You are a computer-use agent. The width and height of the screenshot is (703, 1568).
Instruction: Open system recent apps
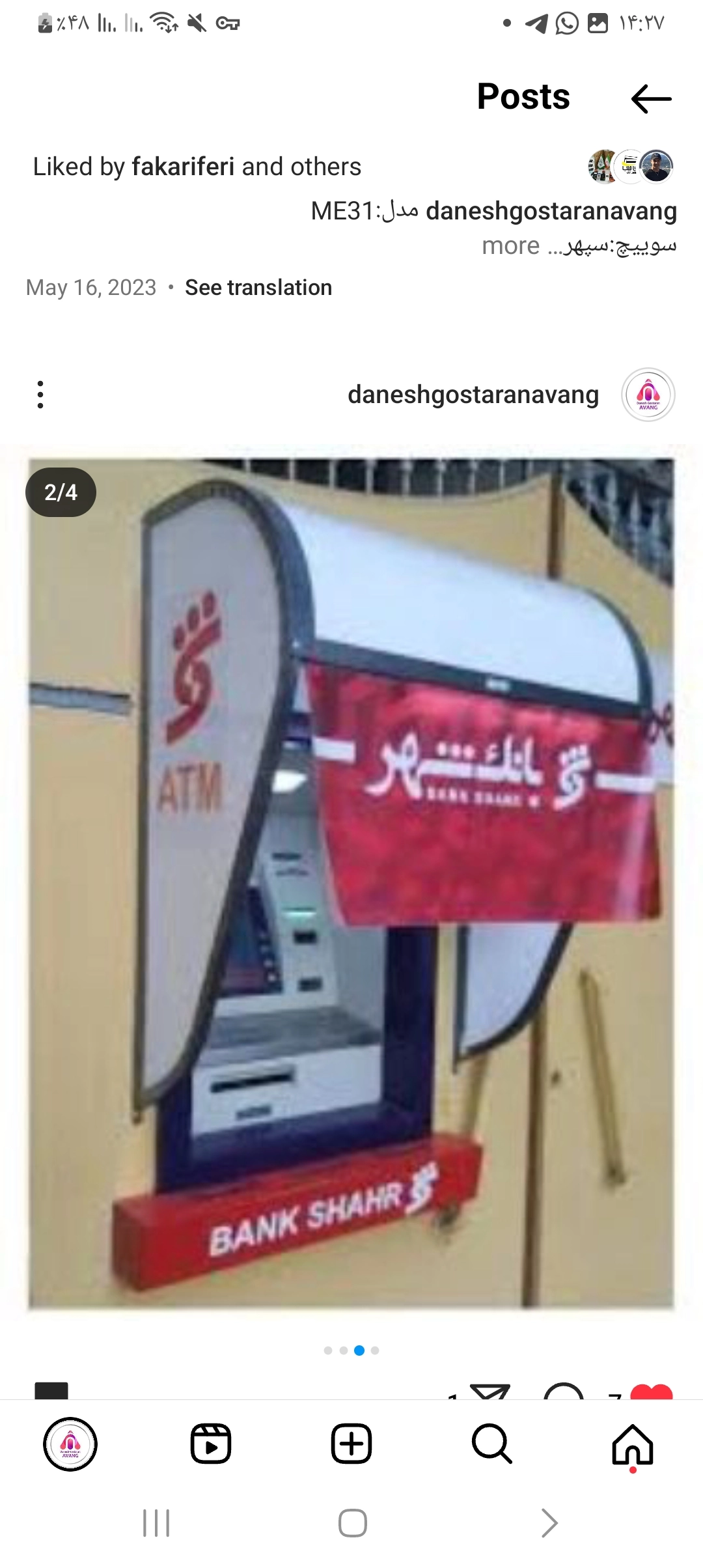pyautogui.click(x=156, y=1523)
